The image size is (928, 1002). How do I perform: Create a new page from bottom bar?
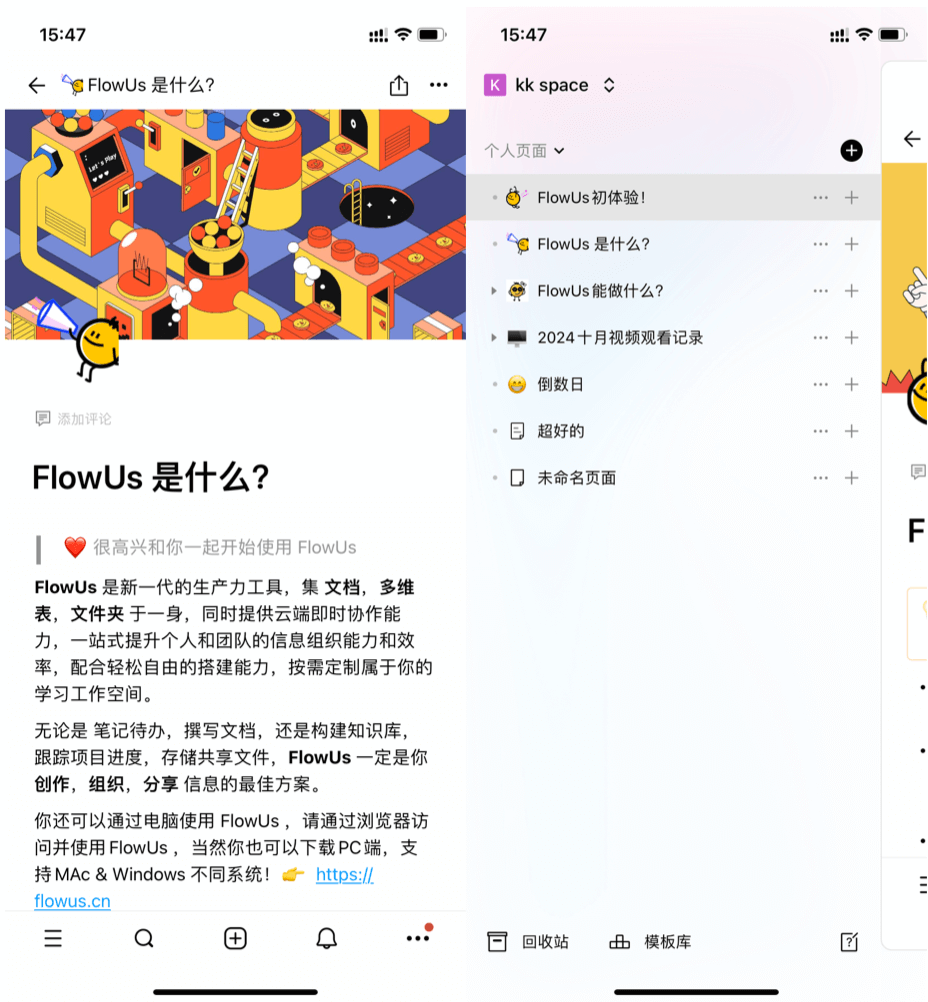click(235, 938)
